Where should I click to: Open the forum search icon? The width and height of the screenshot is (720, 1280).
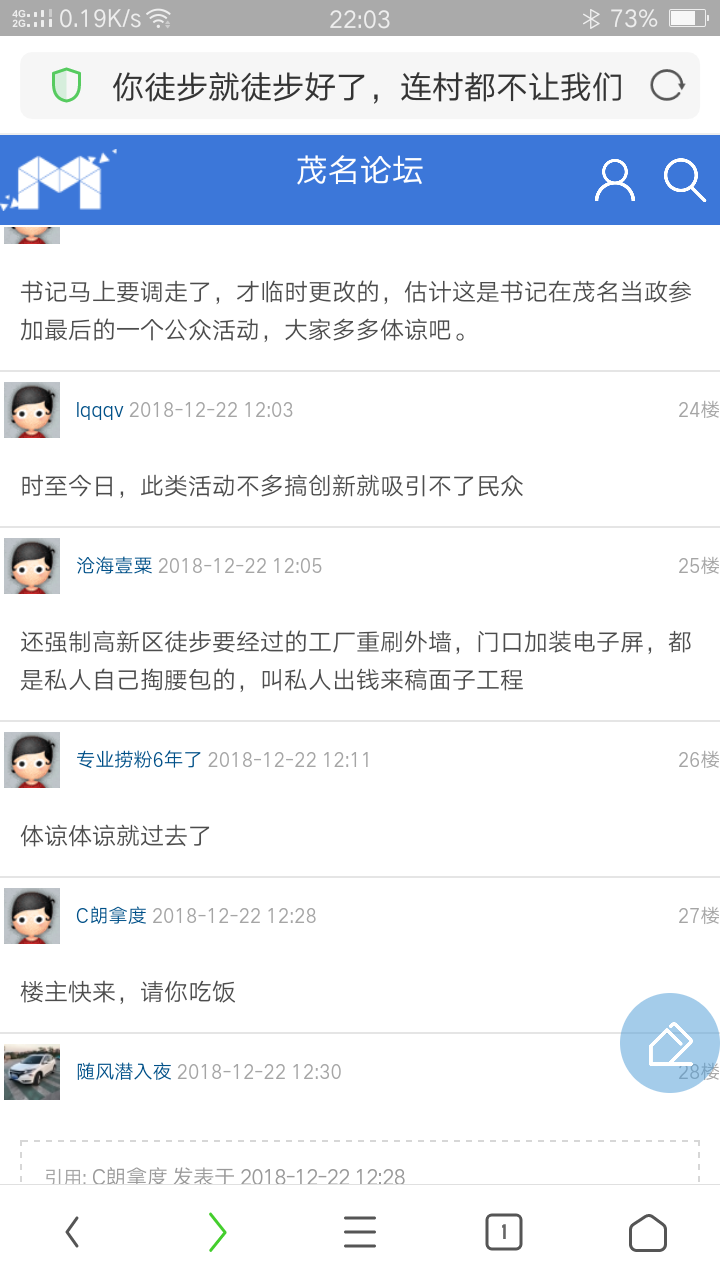[x=684, y=180]
